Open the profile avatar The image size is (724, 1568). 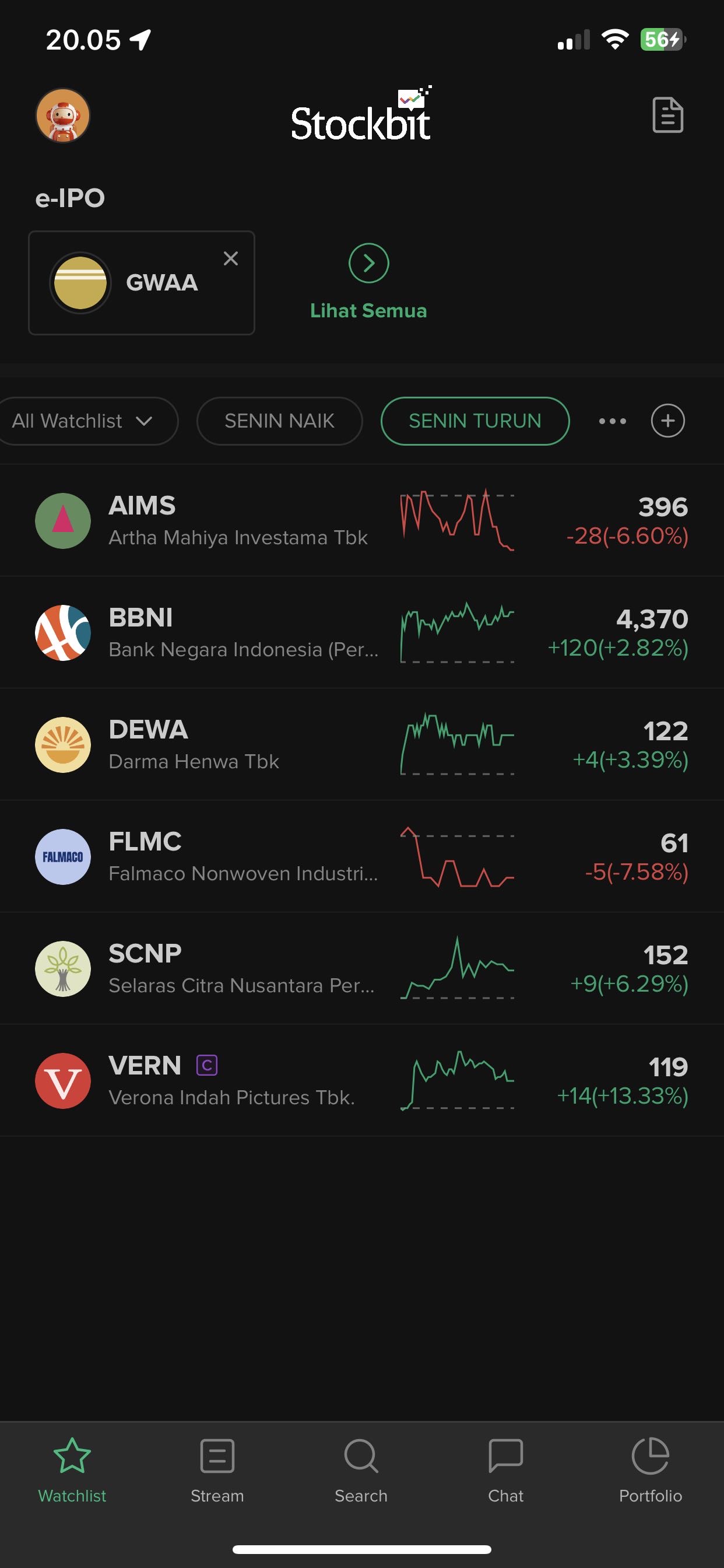pyautogui.click(x=63, y=115)
